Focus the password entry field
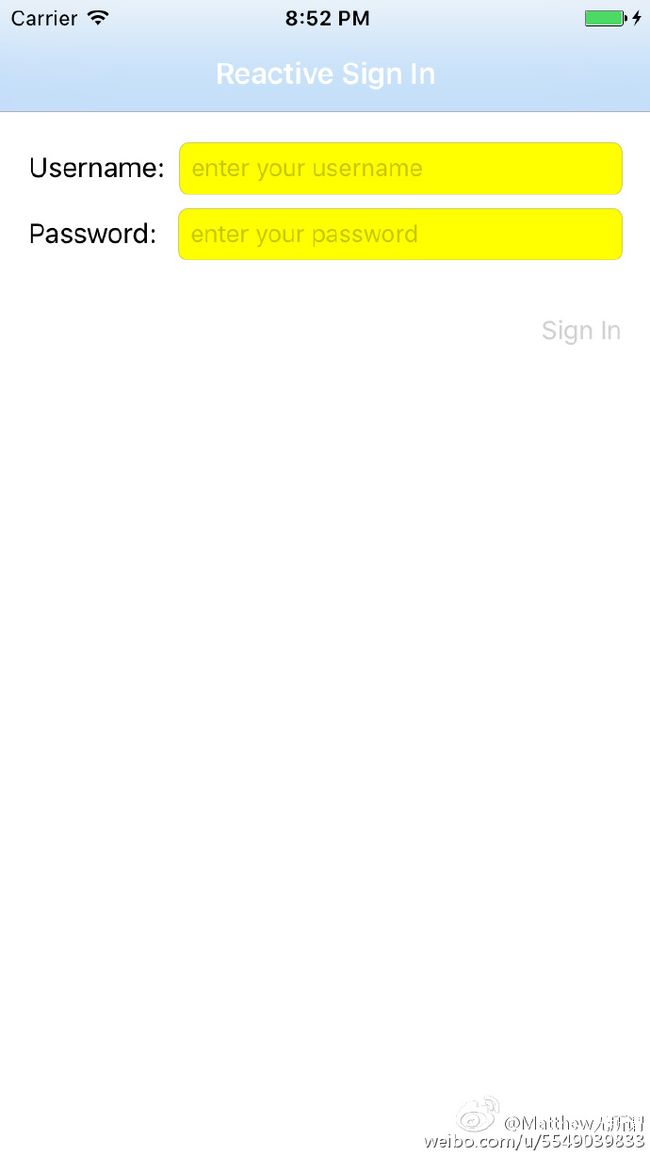This screenshot has width=650, height=1156. [x=400, y=234]
